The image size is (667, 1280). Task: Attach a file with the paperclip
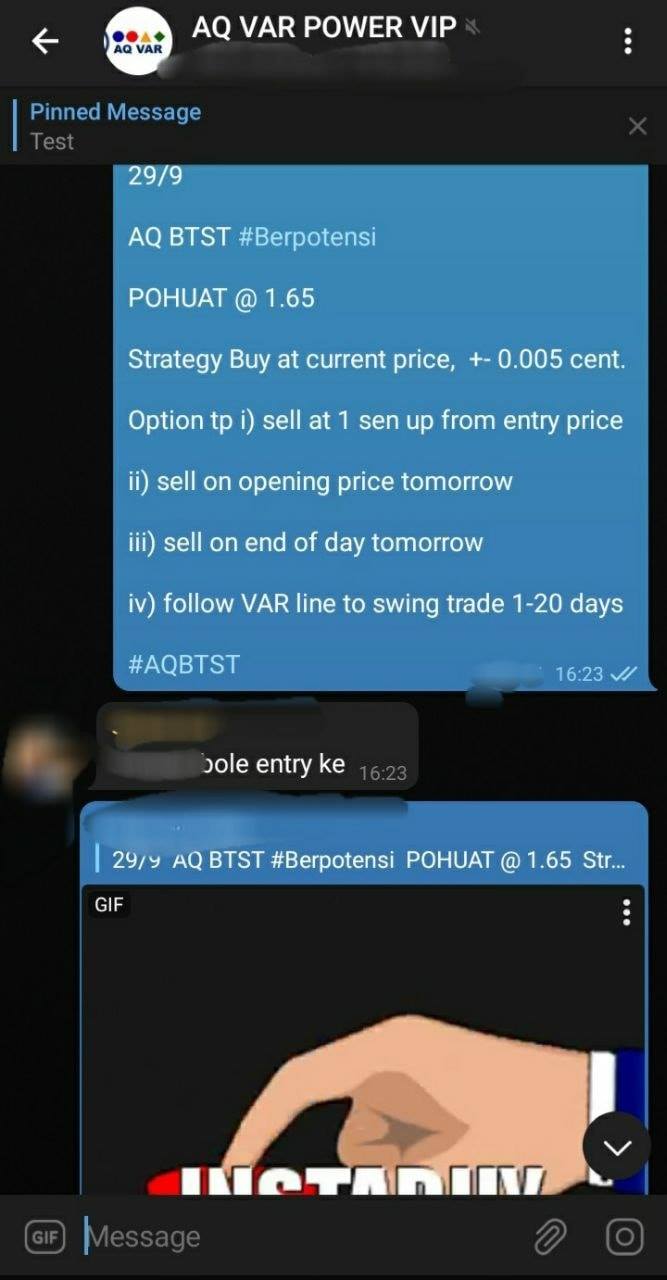(550, 1237)
